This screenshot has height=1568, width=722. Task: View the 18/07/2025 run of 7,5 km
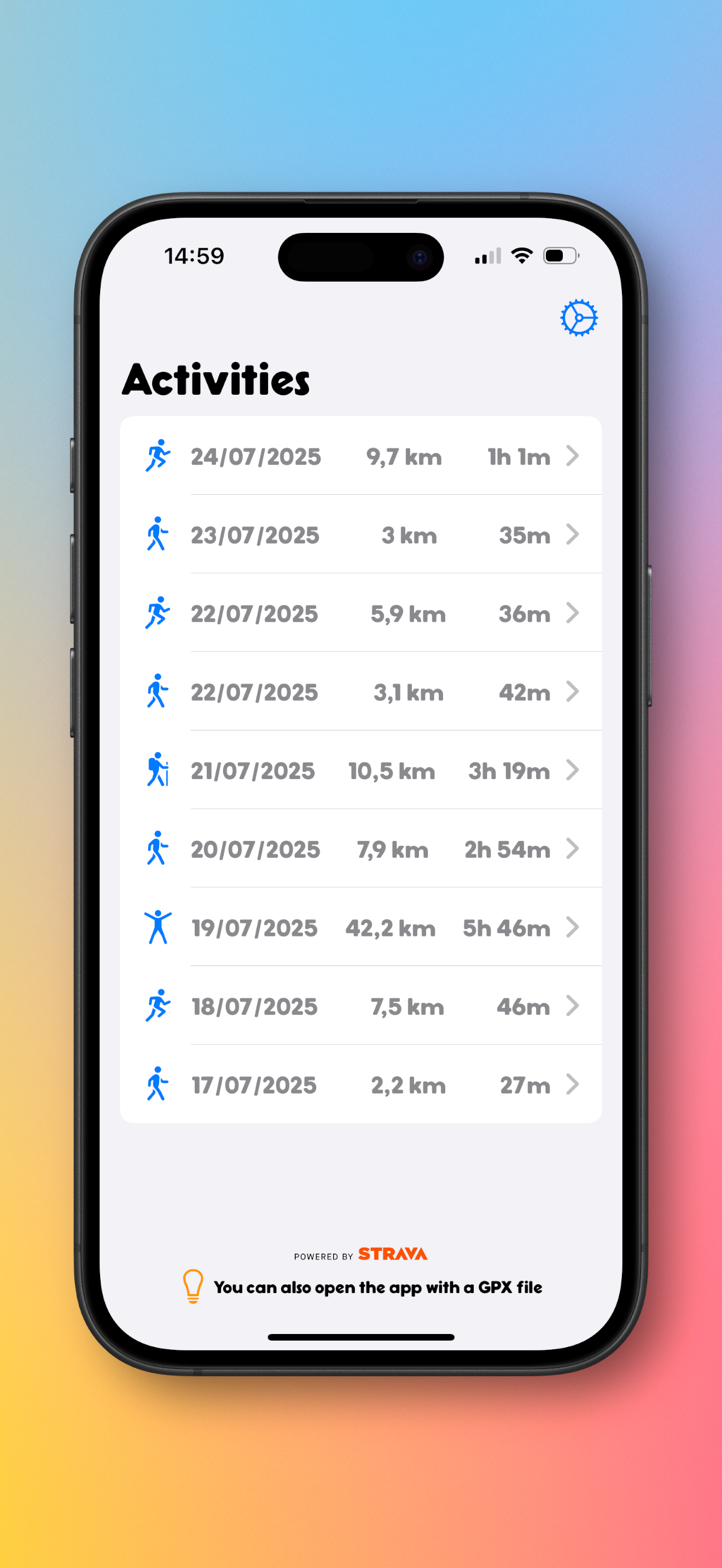360,1005
